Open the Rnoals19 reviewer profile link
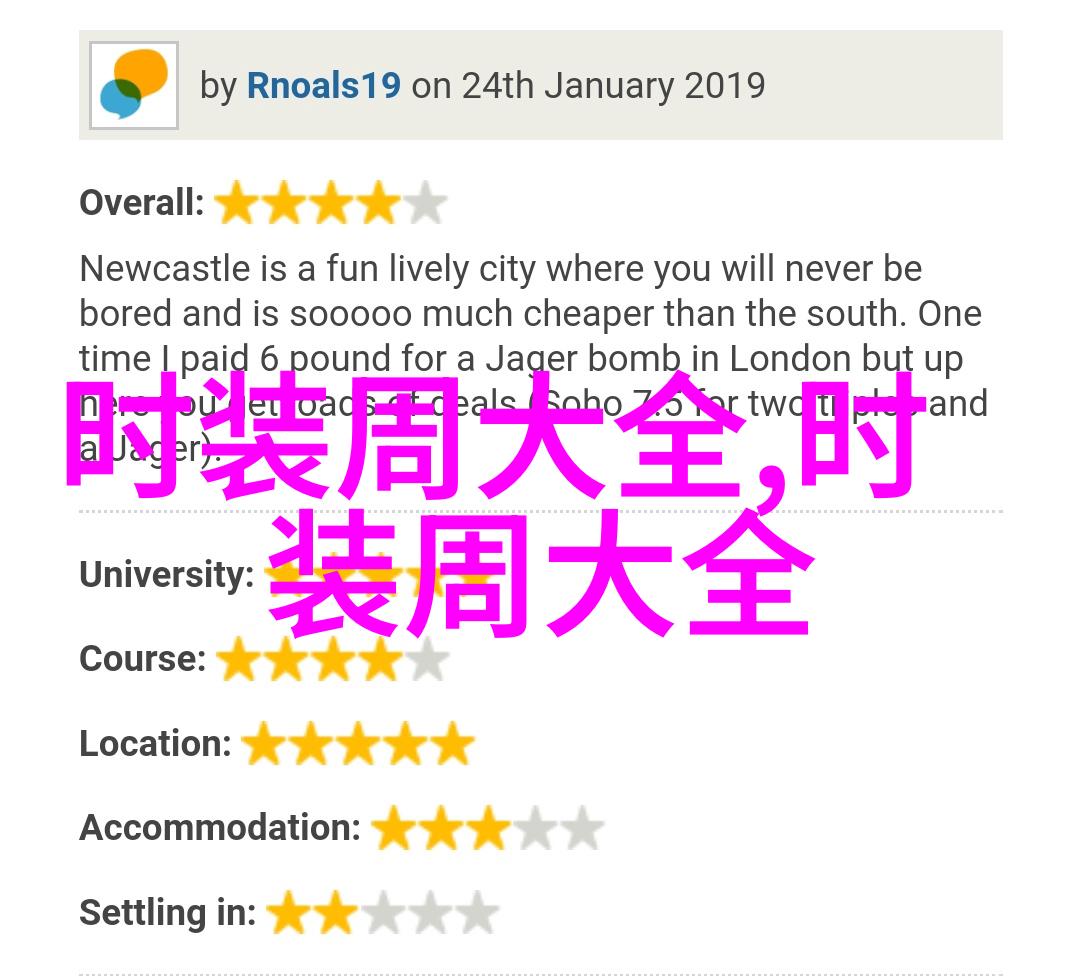Screen dimensions: 1080x976 [323, 86]
